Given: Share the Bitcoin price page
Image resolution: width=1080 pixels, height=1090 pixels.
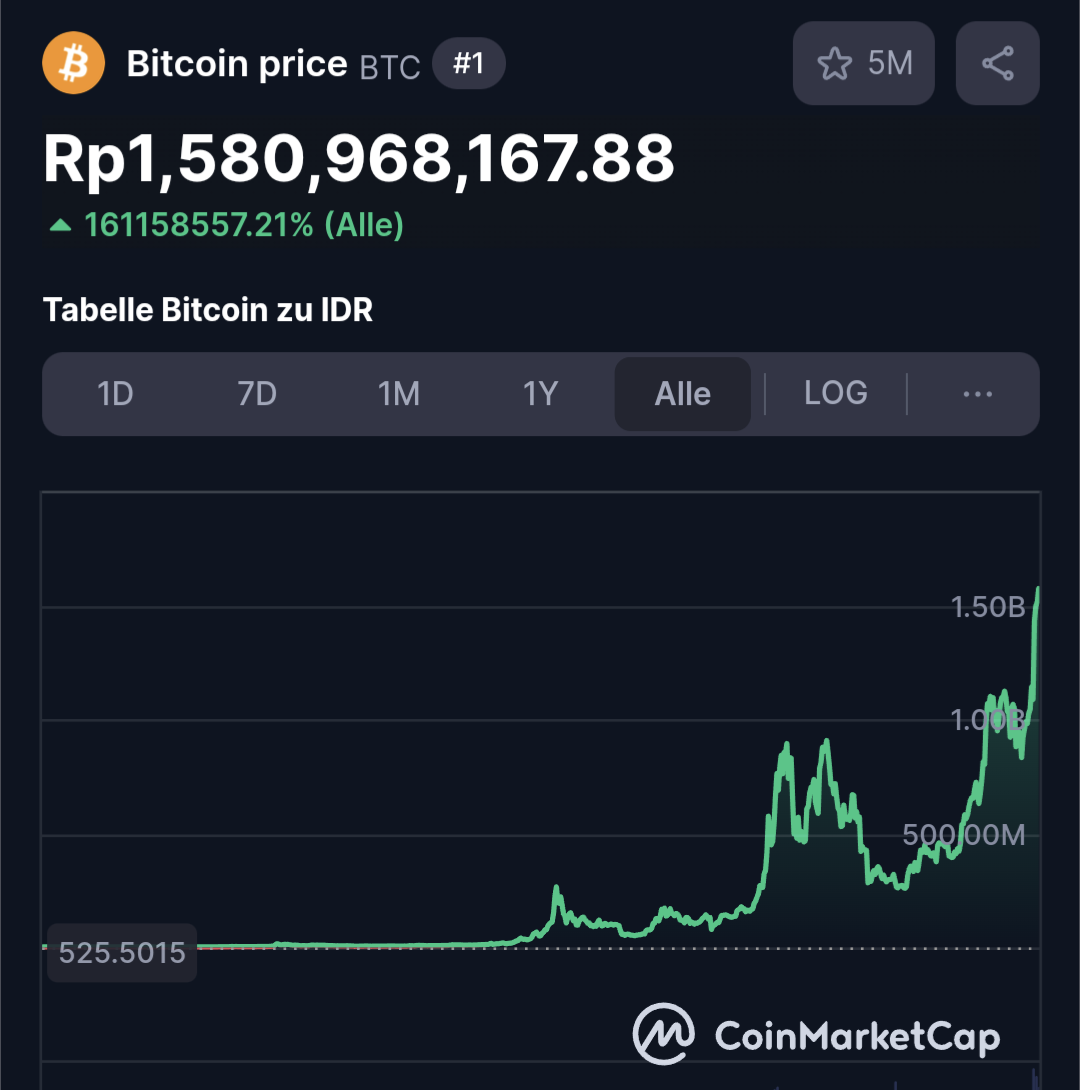Looking at the screenshot, I should (997, 64).
